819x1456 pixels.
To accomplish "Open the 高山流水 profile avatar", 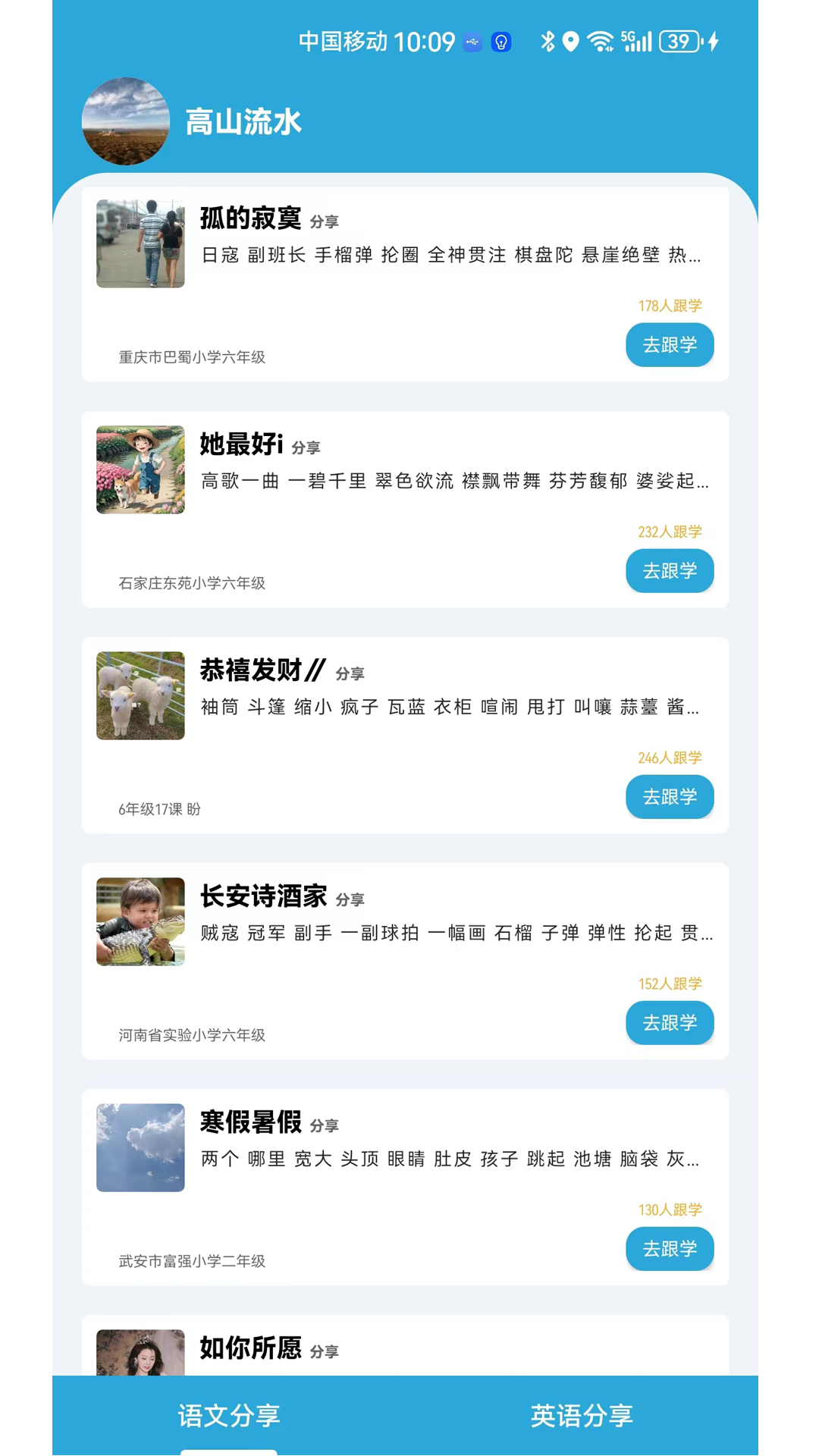I will click(126, 121).
